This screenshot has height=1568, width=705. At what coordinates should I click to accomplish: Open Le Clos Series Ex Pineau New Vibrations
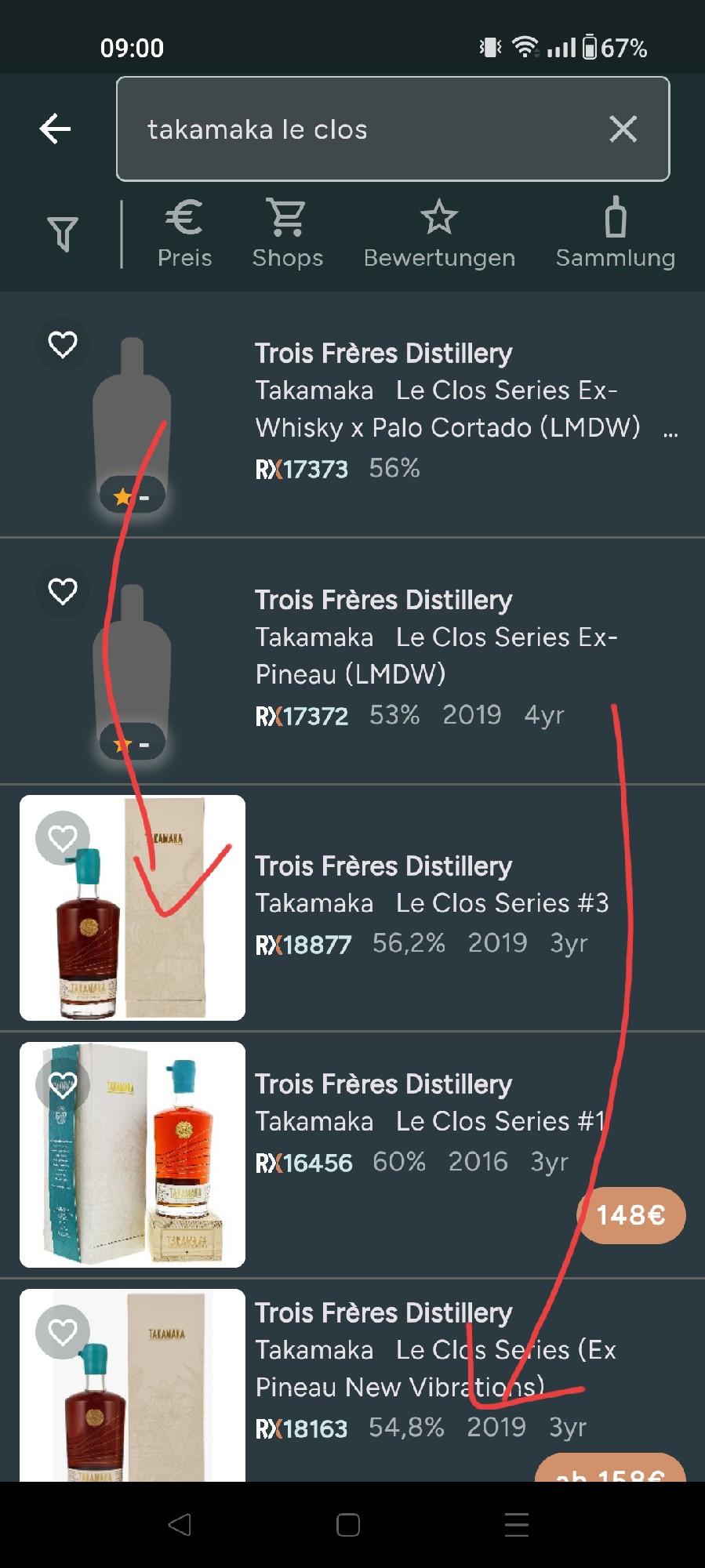point(435,1368)
